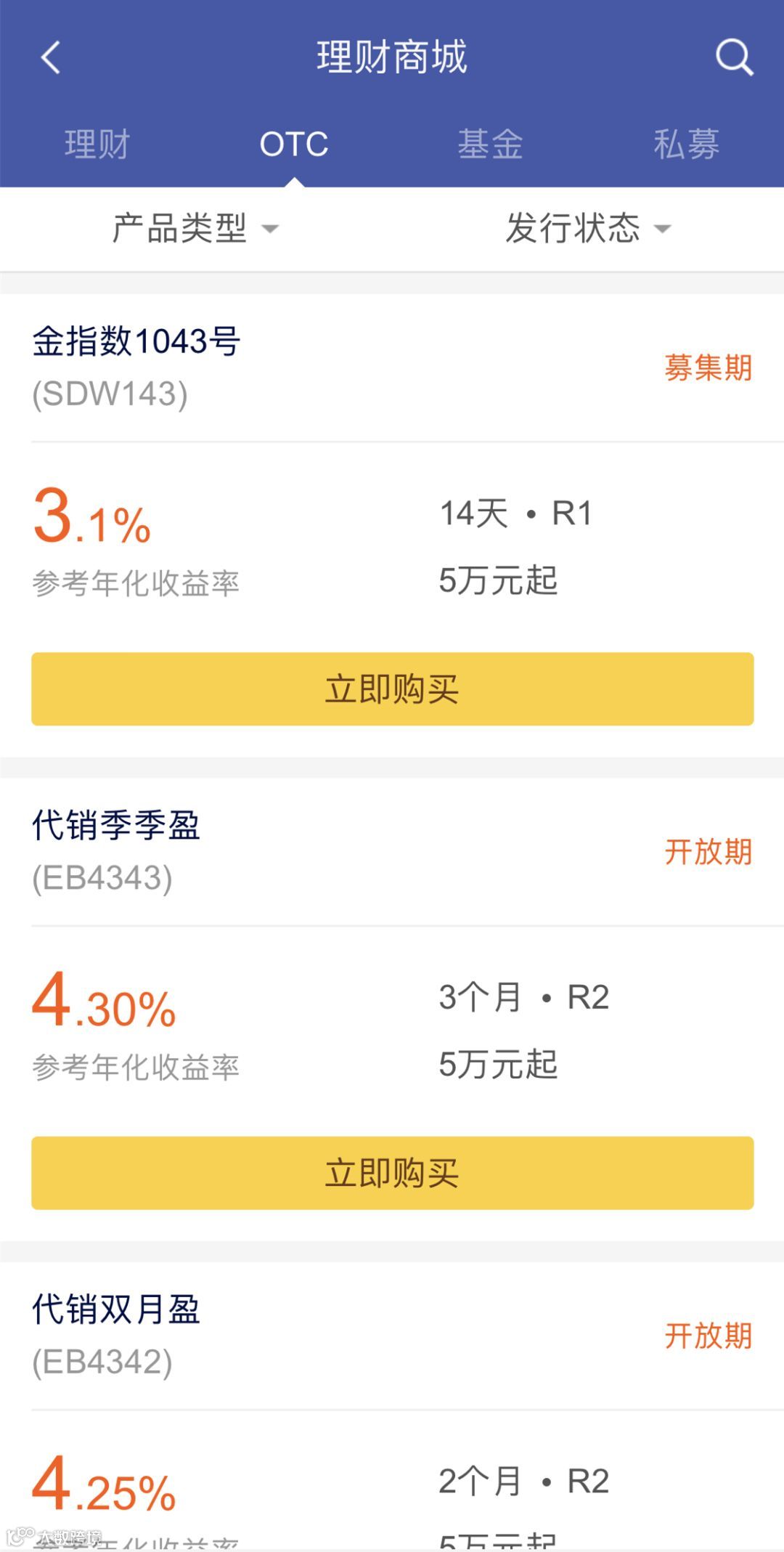Switch to the 基金 tab
Image resolution: width=784 pixels, height=1552 pixels.
tap(490, 144)
